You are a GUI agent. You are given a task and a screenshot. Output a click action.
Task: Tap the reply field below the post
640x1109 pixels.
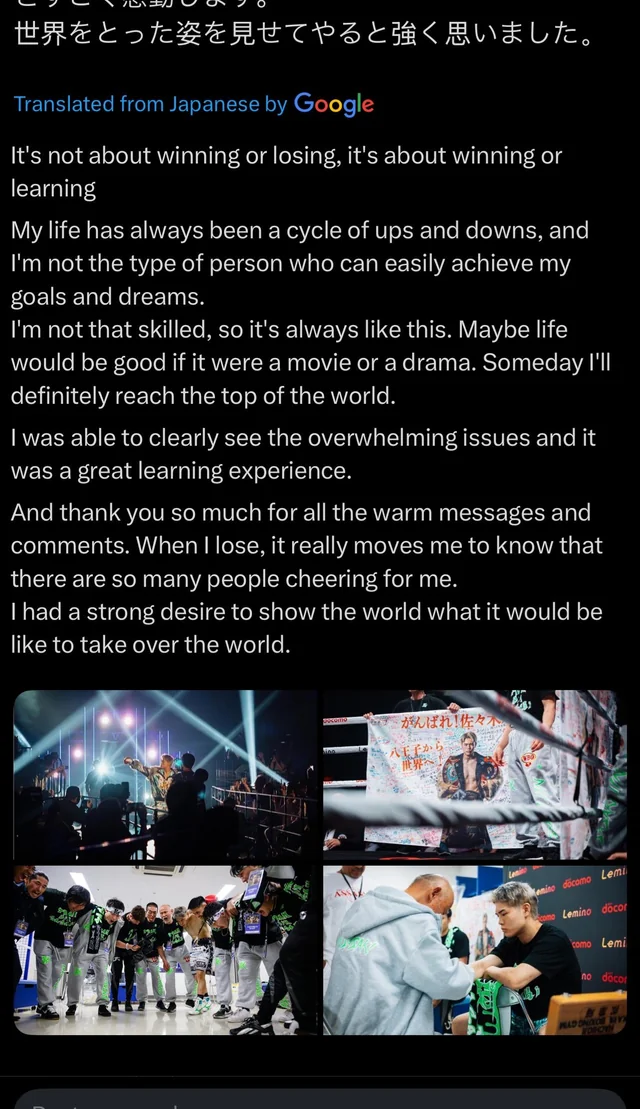tap(320, 1098)
